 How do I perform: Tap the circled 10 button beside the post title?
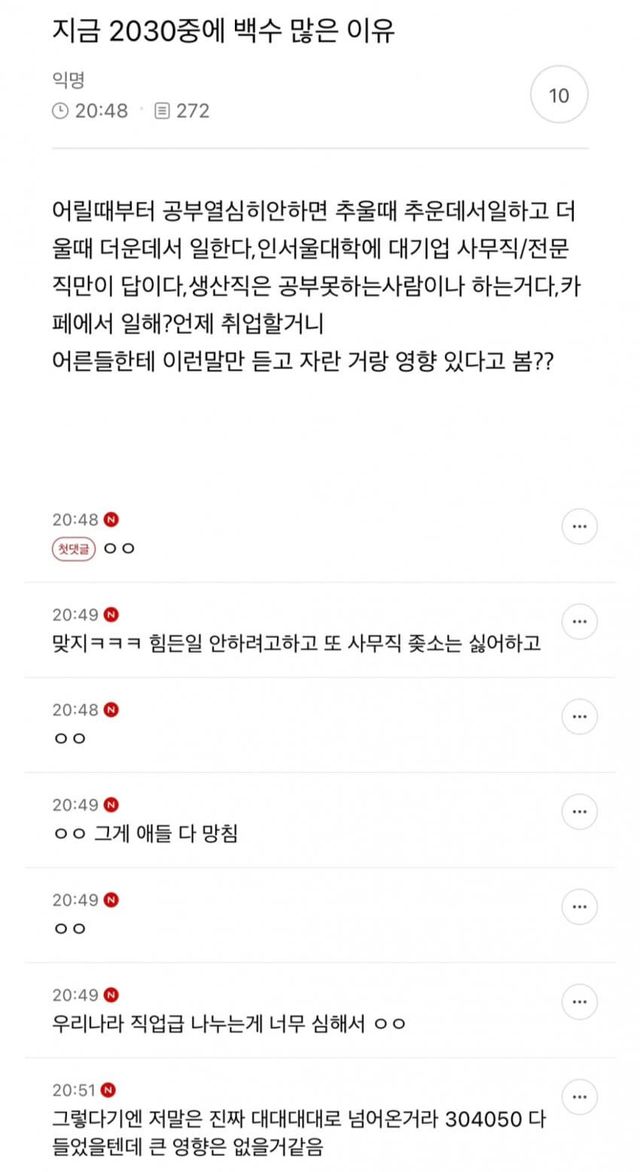[x=559, y=96]
